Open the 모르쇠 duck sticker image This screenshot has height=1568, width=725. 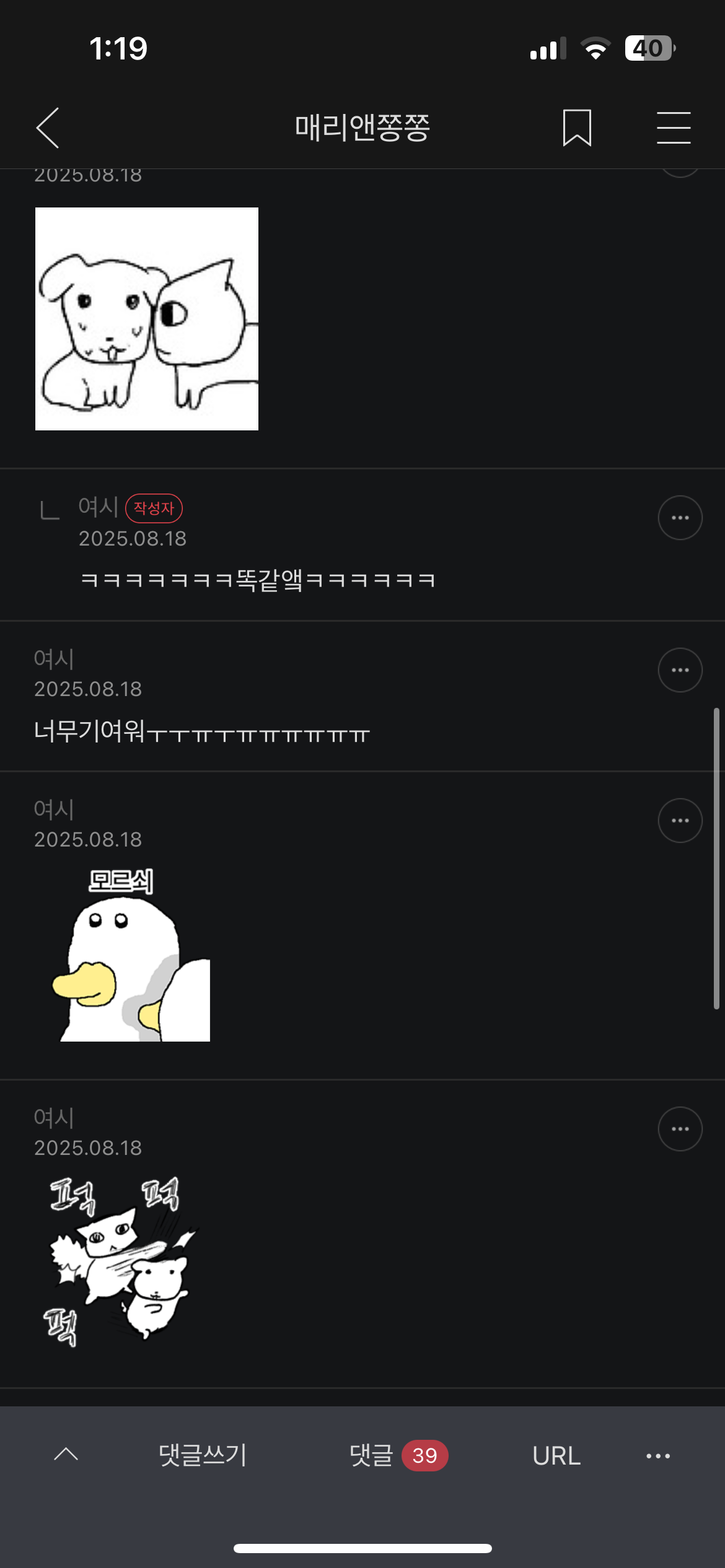click(131, 955)
